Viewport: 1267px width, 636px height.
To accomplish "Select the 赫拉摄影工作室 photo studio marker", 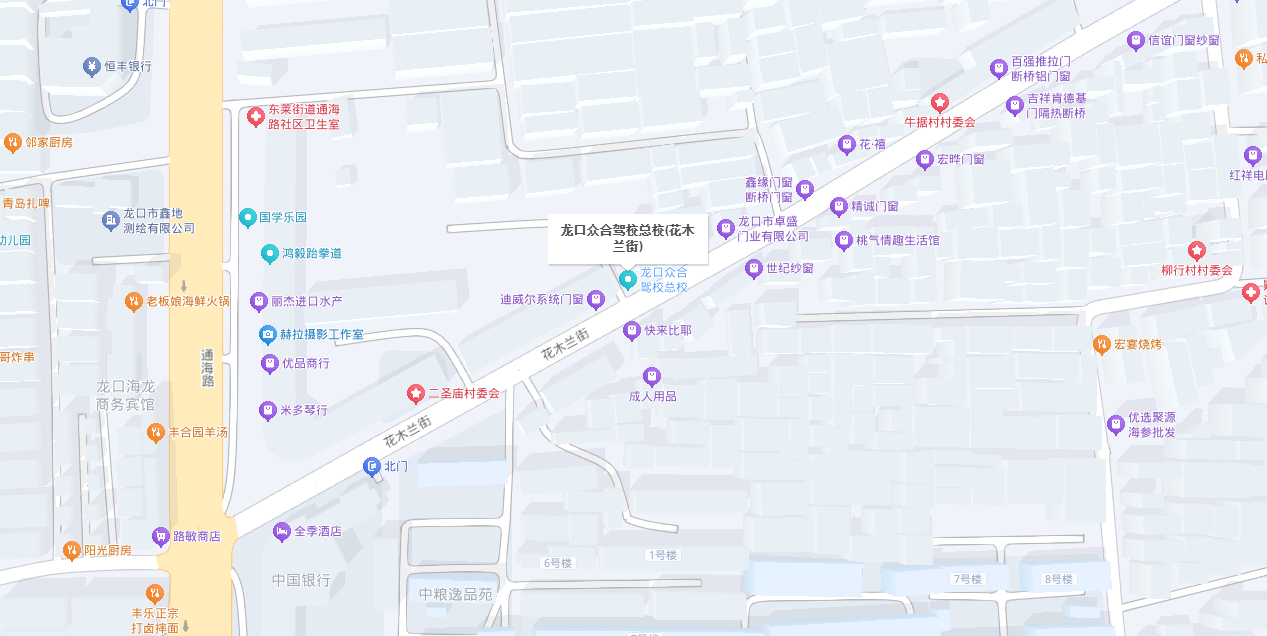I will [x=268, y=334].
